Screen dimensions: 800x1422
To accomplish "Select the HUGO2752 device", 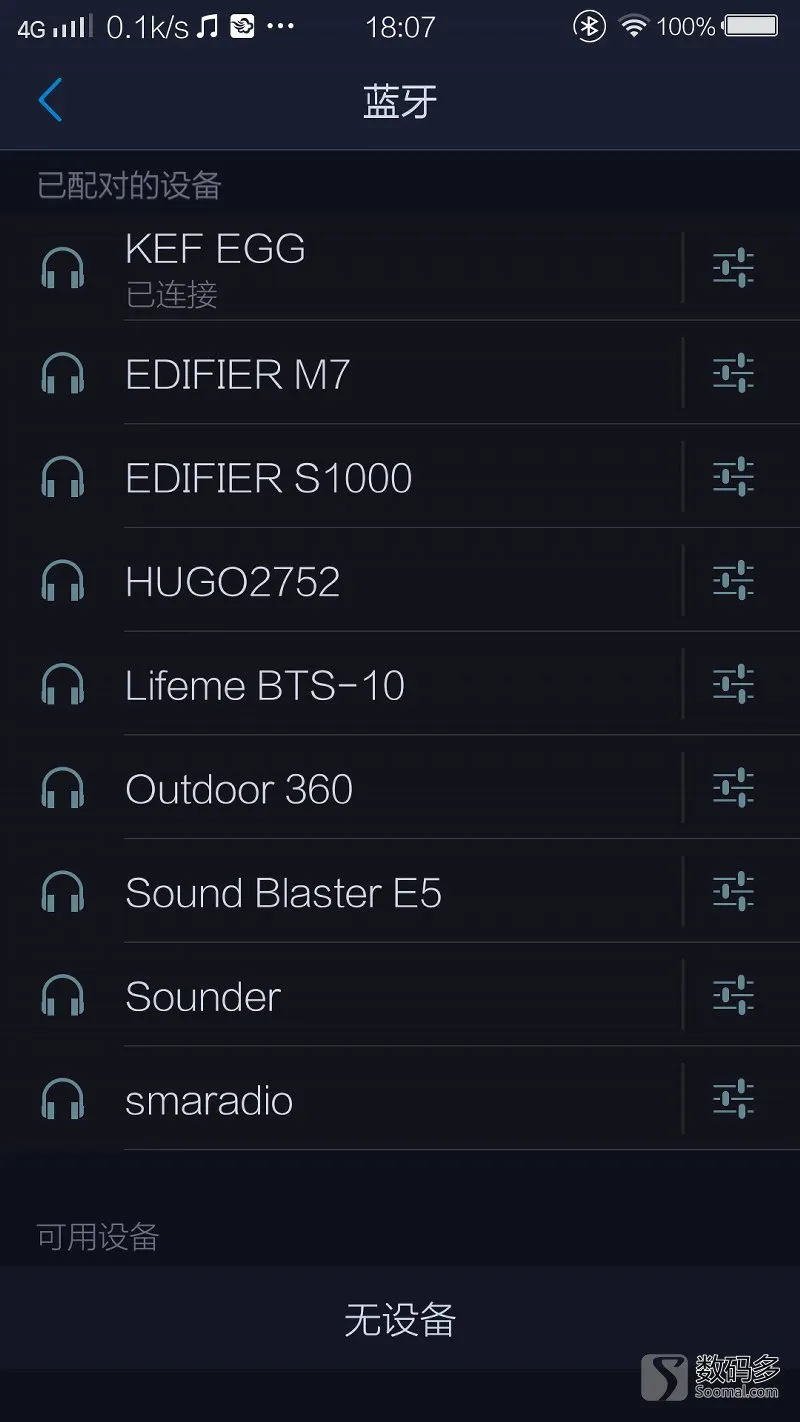I will (340, 580).
